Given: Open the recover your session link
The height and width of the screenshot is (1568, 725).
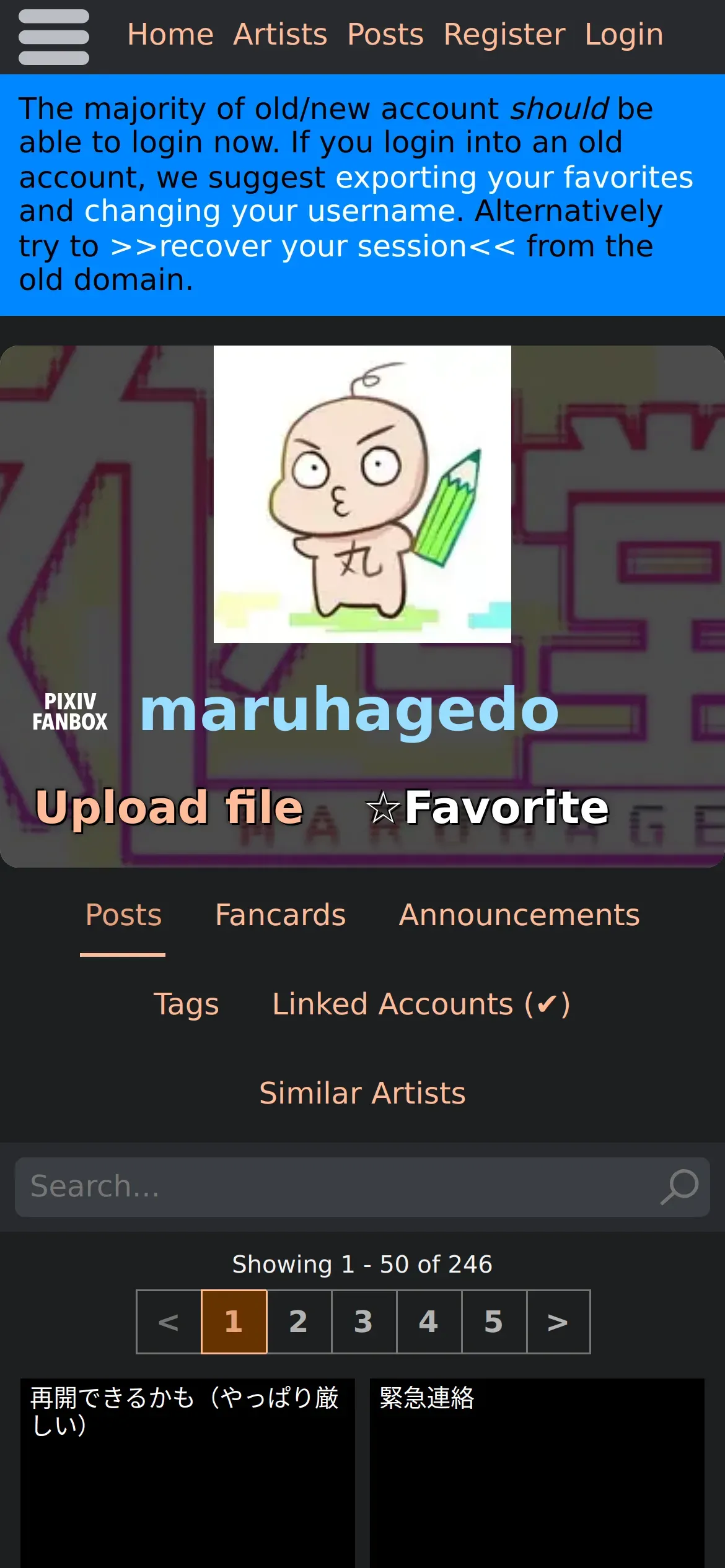Looking at the screenshot, I should (312, 247).
